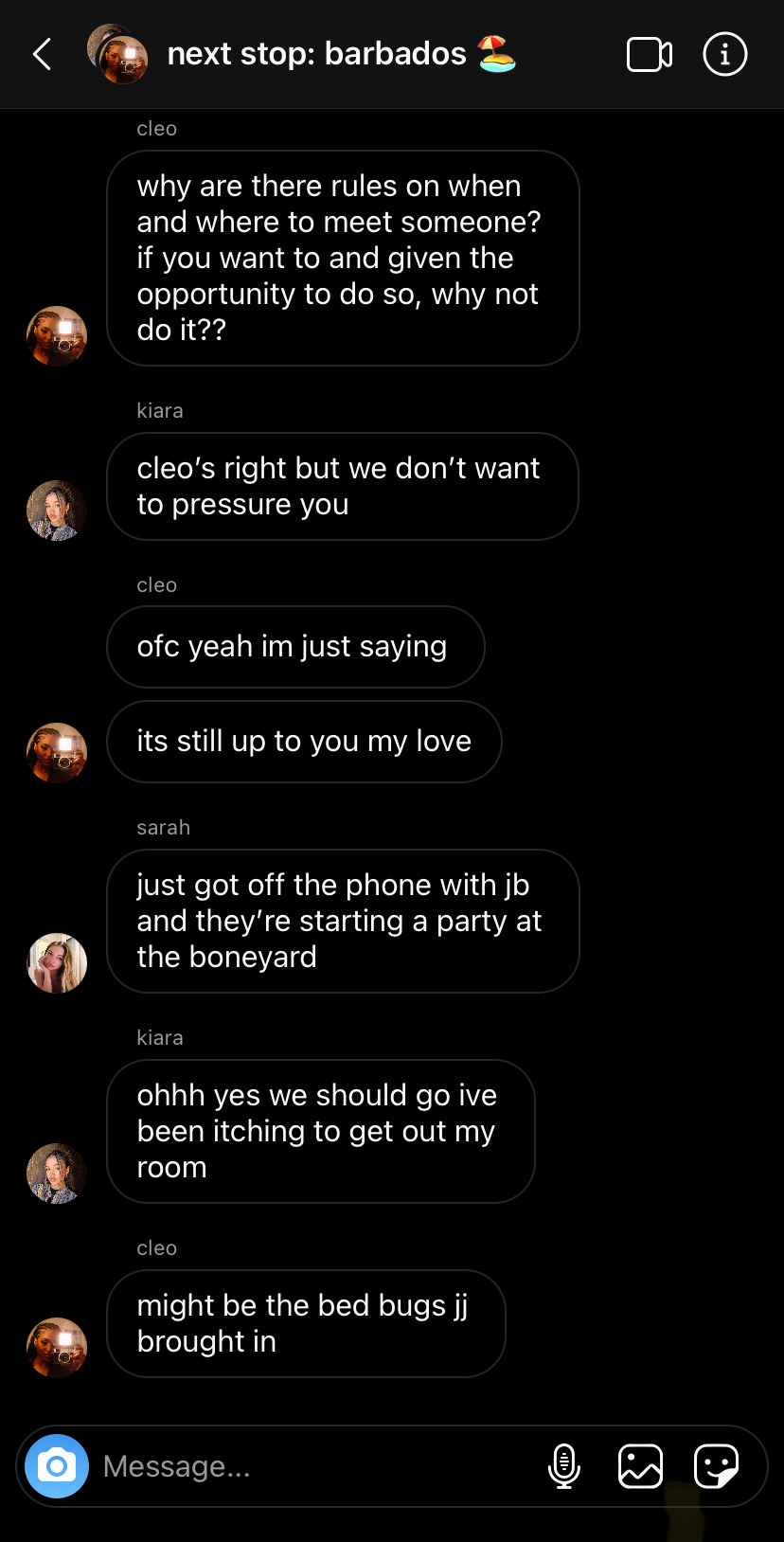Open the next stop: barbados group details
784x1542 pixels.
[x=316, y=54]
